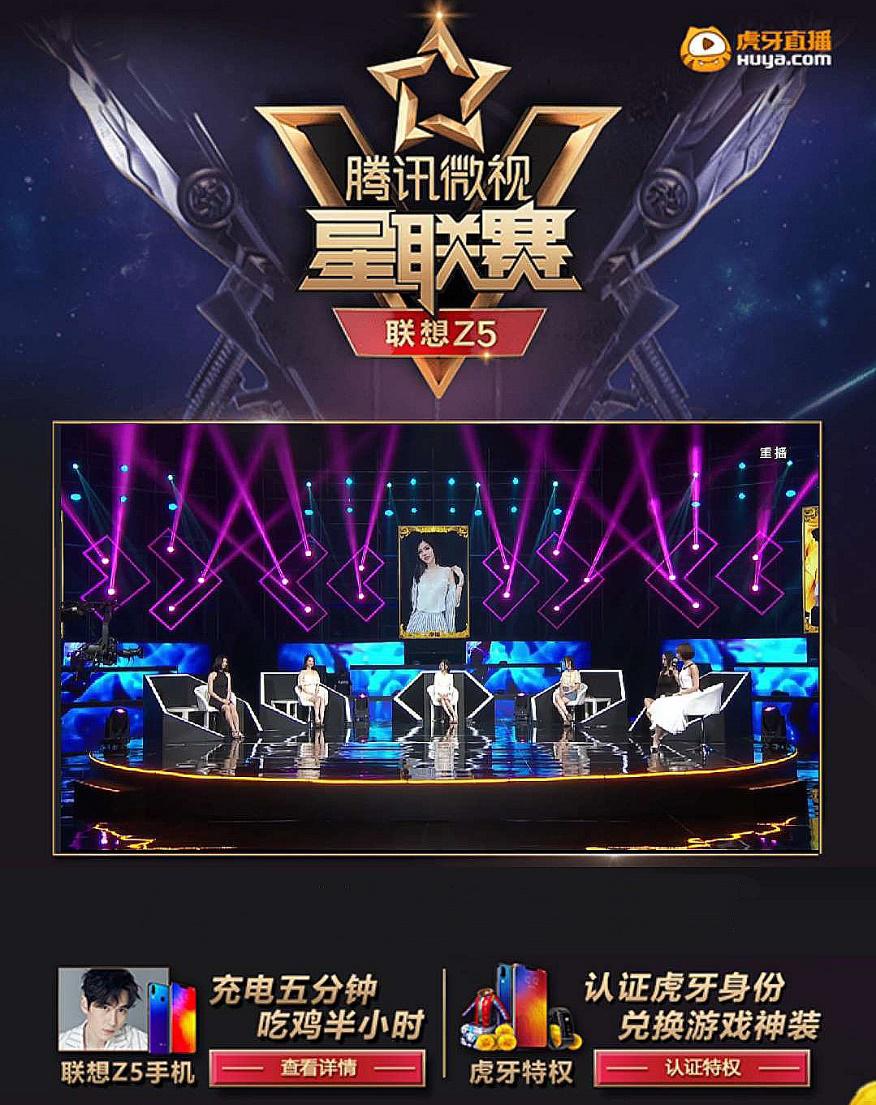
Task: Tap 查看详情 for the 联想Z5 phone
Action: coord(317,1067)
